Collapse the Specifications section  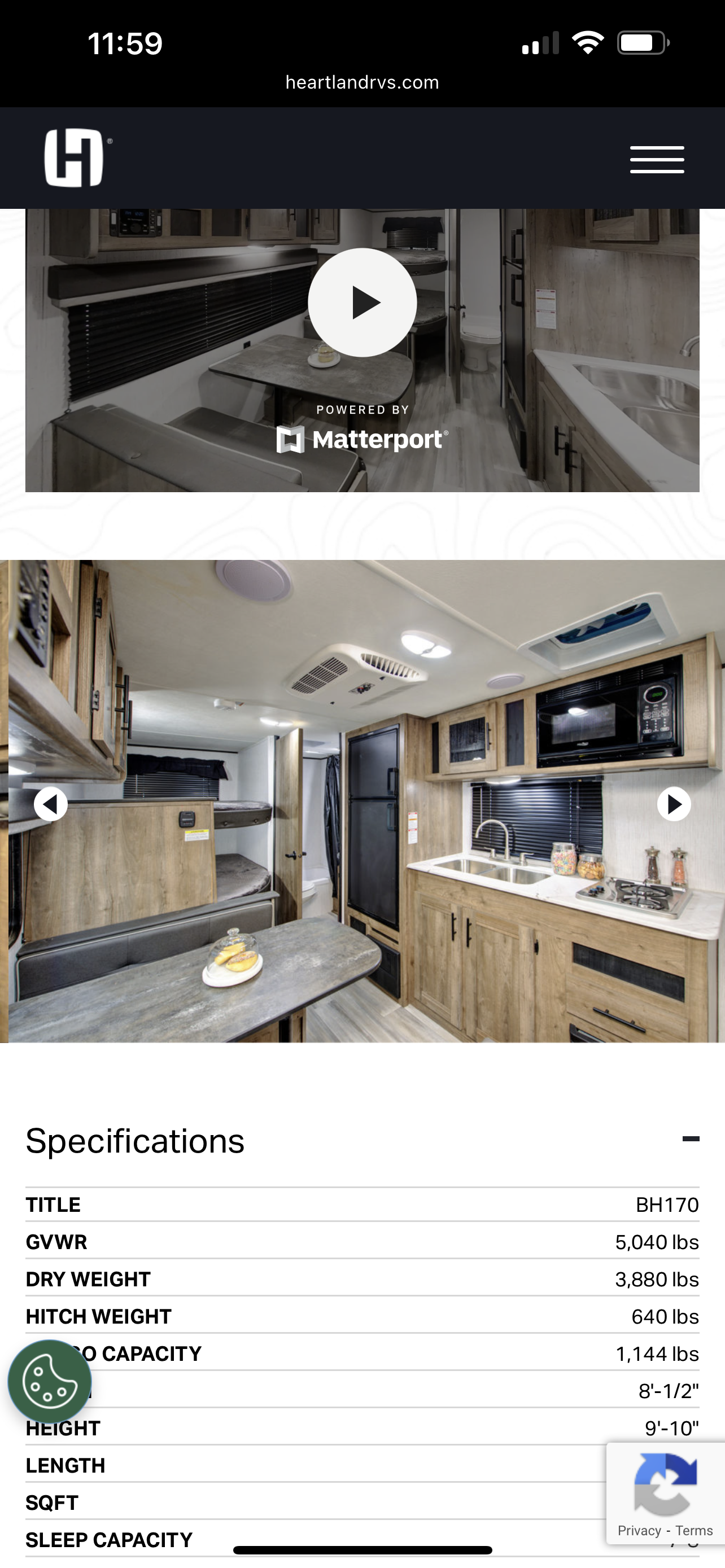pyautogui.click(x=691, y=1139)
